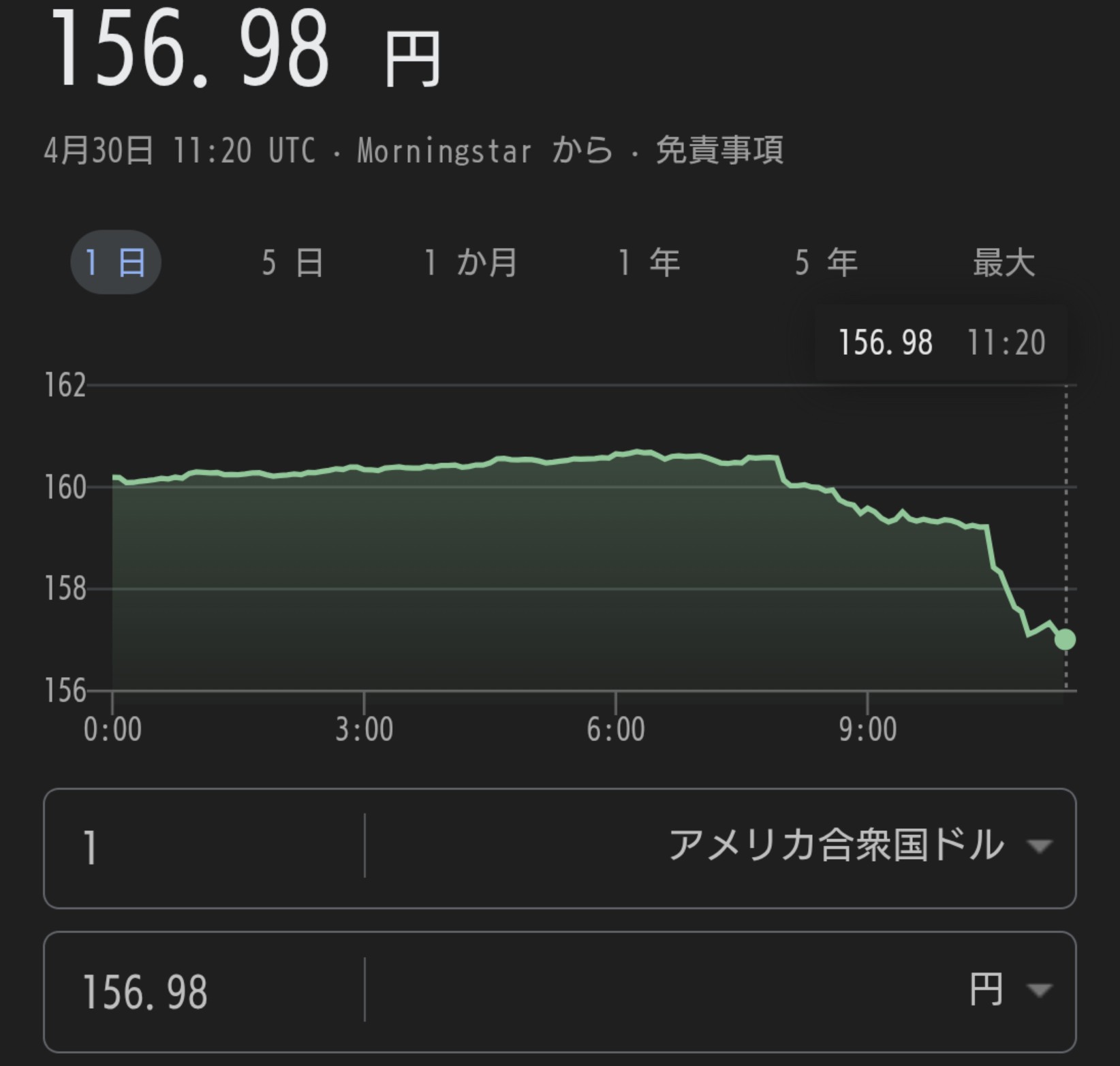Select the 最大 chart range
This screenshot has height=1066, width=1120.
(x=1004, y=262)
